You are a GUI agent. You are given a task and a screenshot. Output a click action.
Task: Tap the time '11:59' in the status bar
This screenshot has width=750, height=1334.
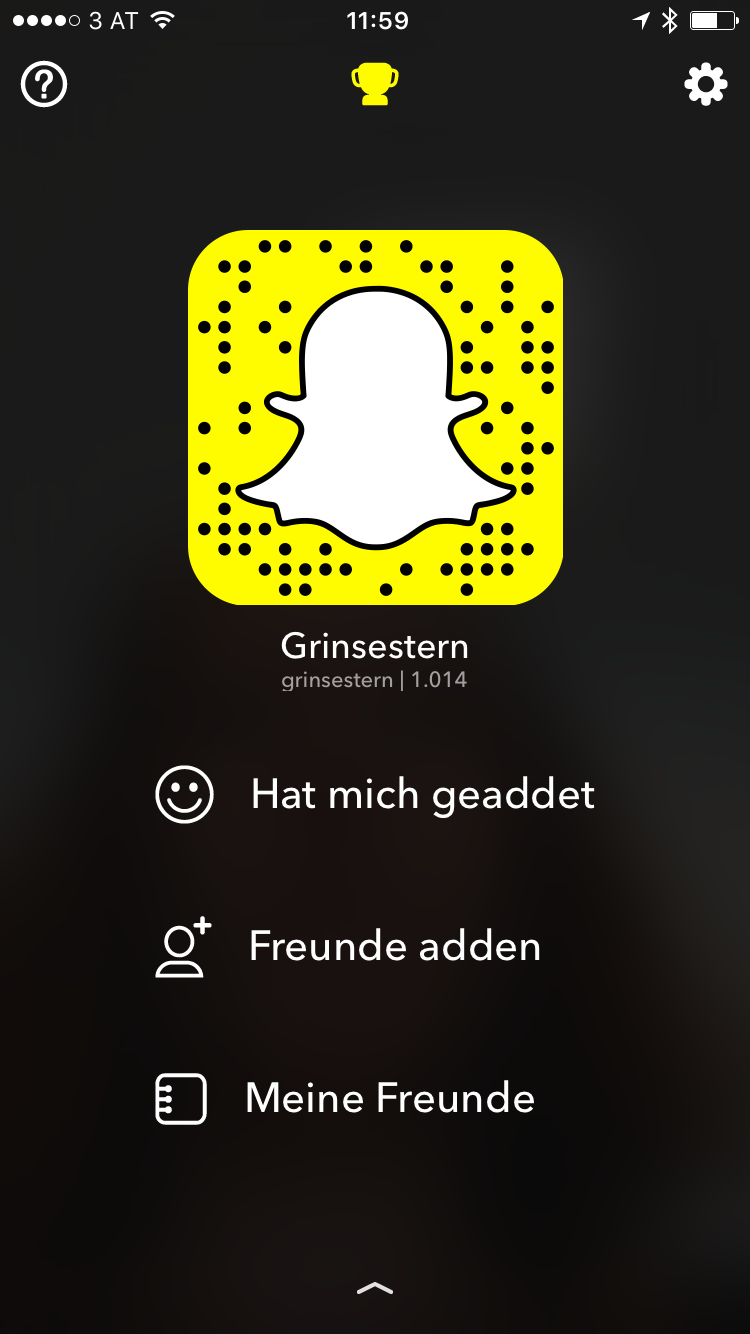pos(375,20)
